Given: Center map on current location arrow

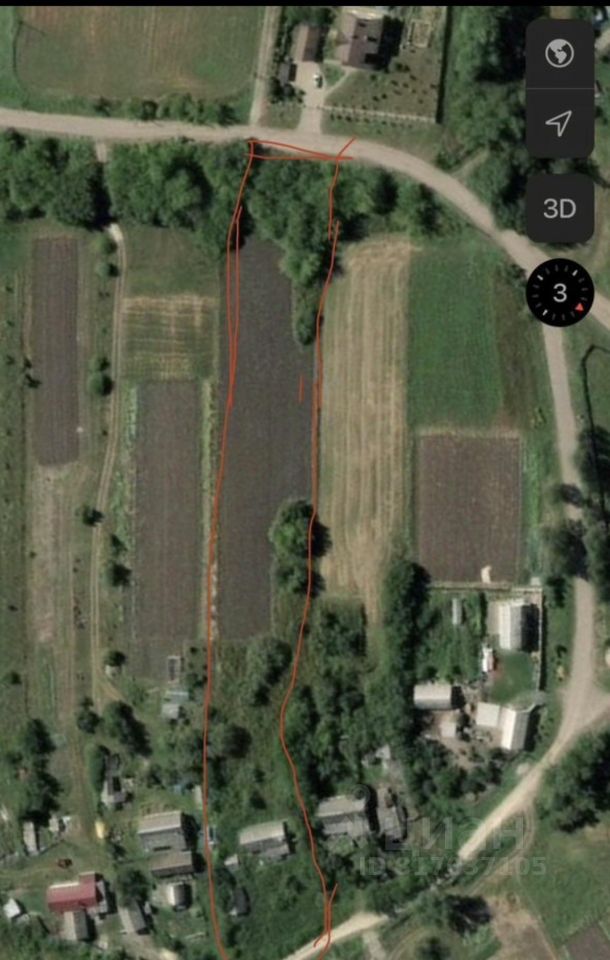Looking at the screenshot, I should [559, 123].
